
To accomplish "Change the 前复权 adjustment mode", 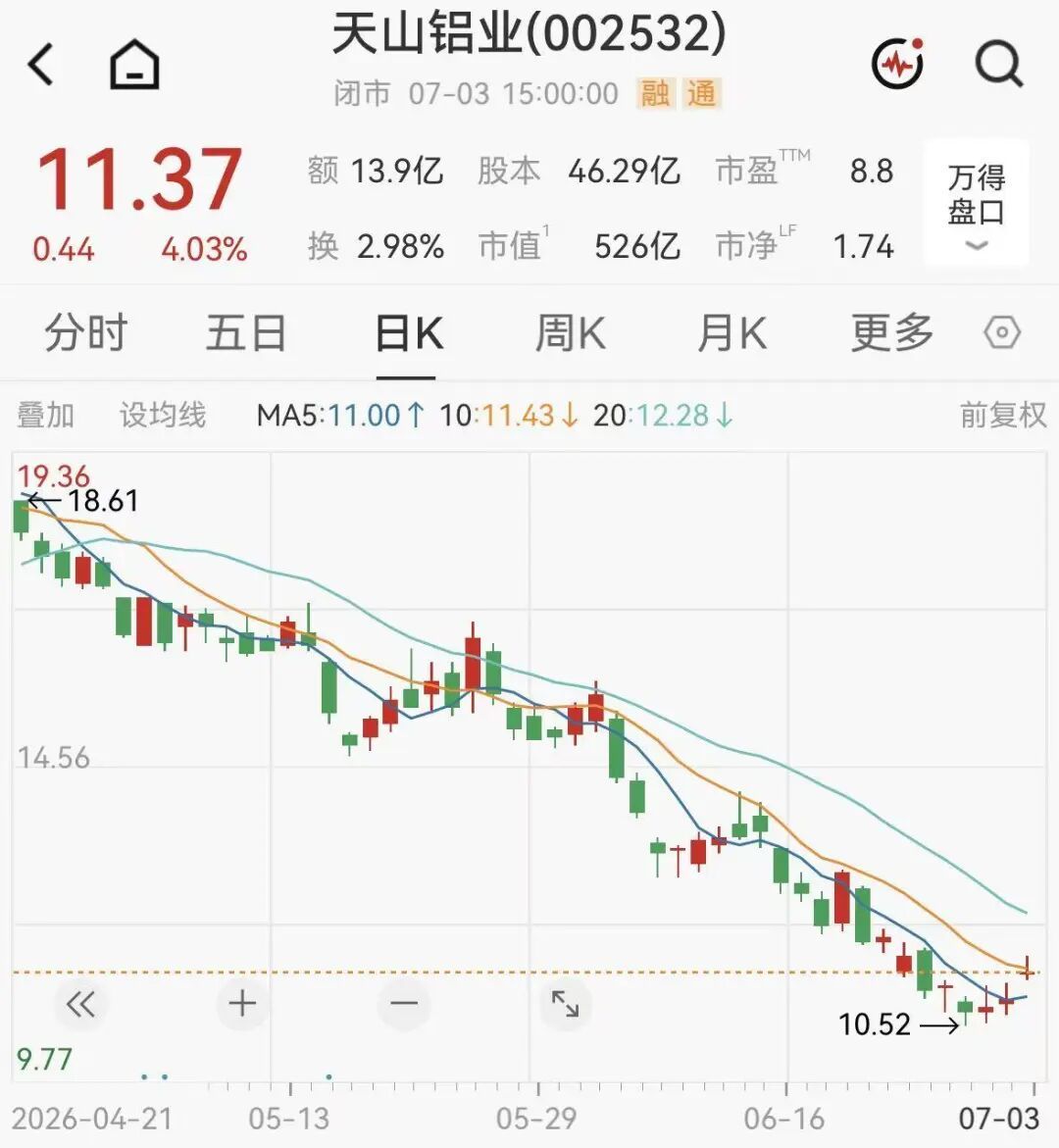I will [1002, 415].
